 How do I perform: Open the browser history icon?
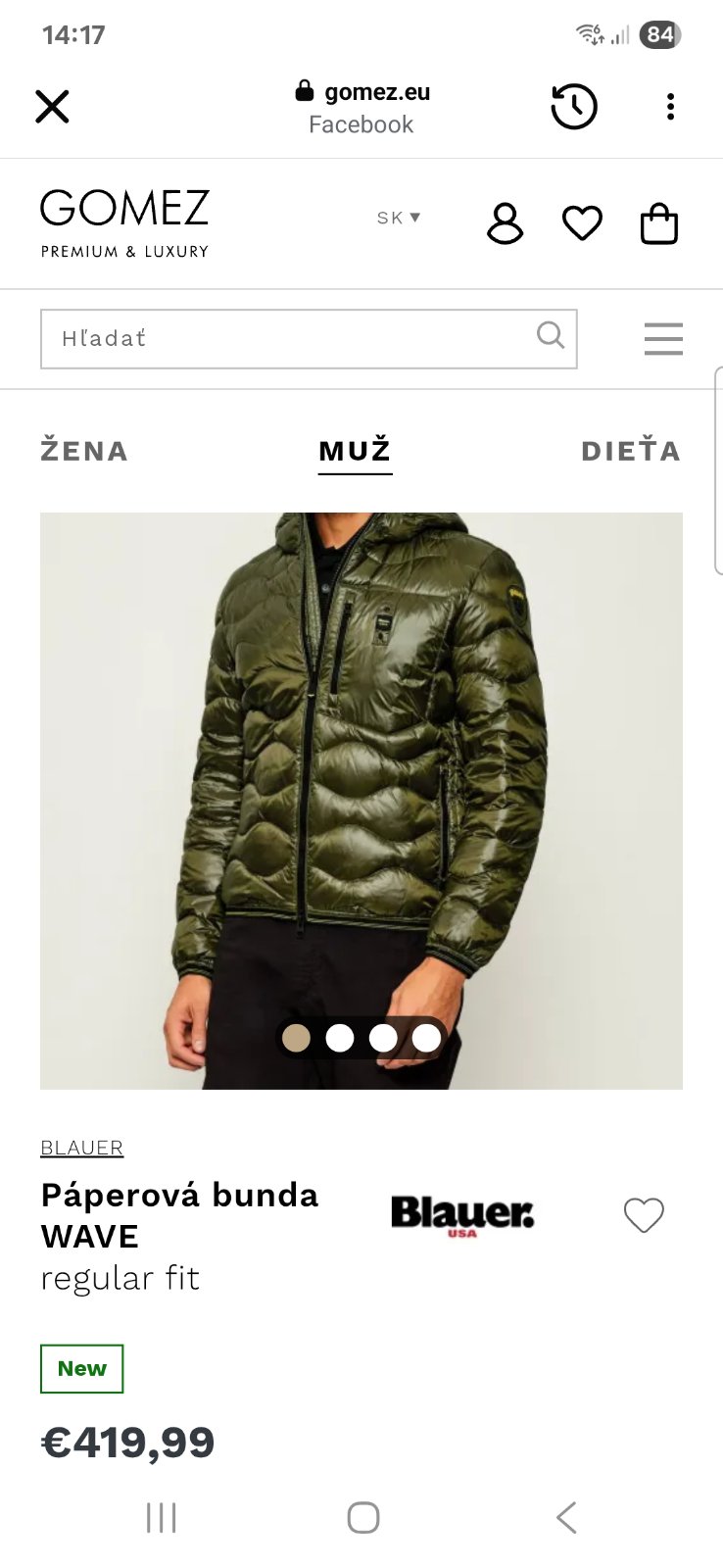pos(573,106)
